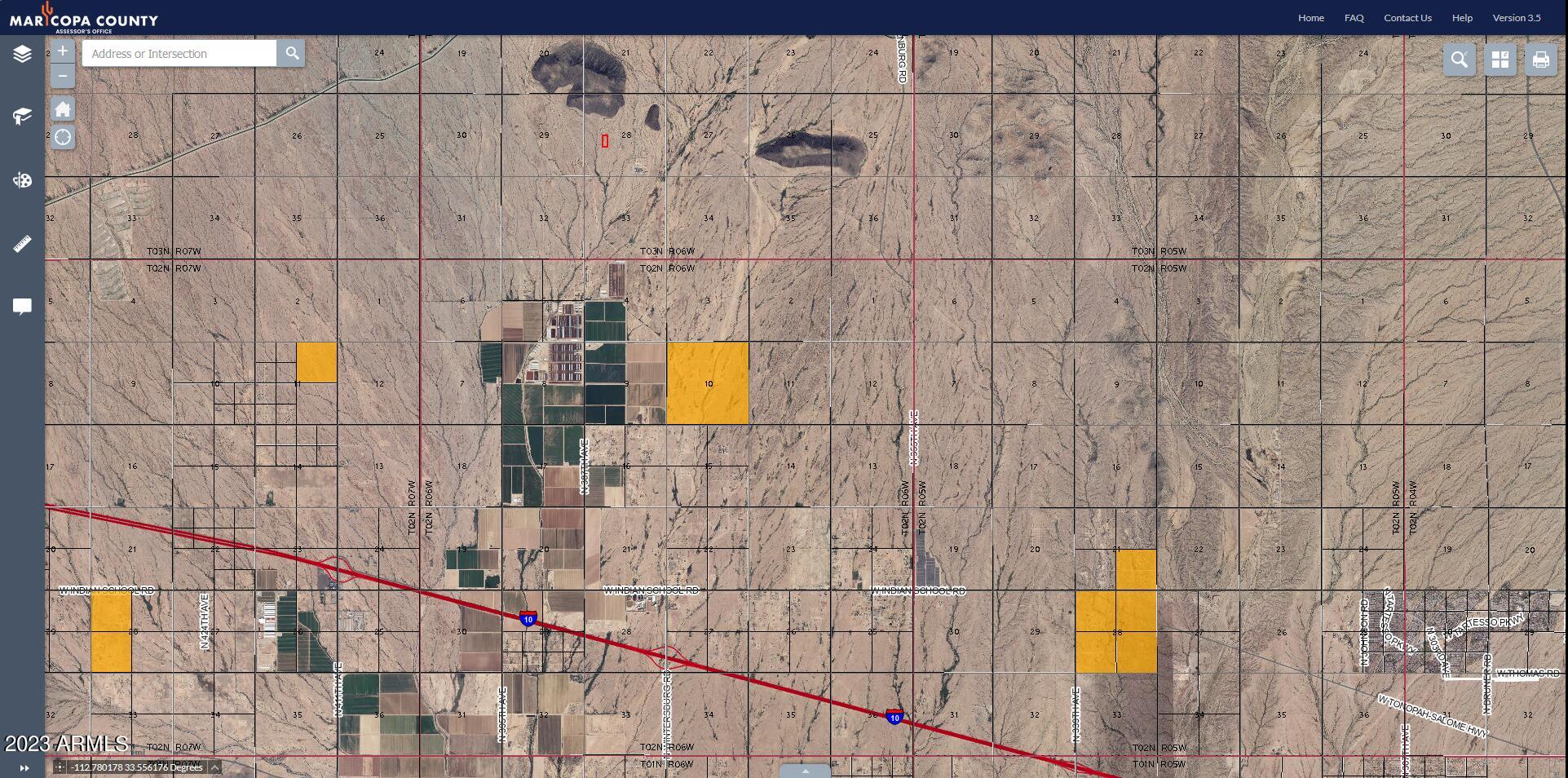Open the ruler measurement tool
Image resolution: width=1568 pixels, height=778 pixels.
[22, 244]
